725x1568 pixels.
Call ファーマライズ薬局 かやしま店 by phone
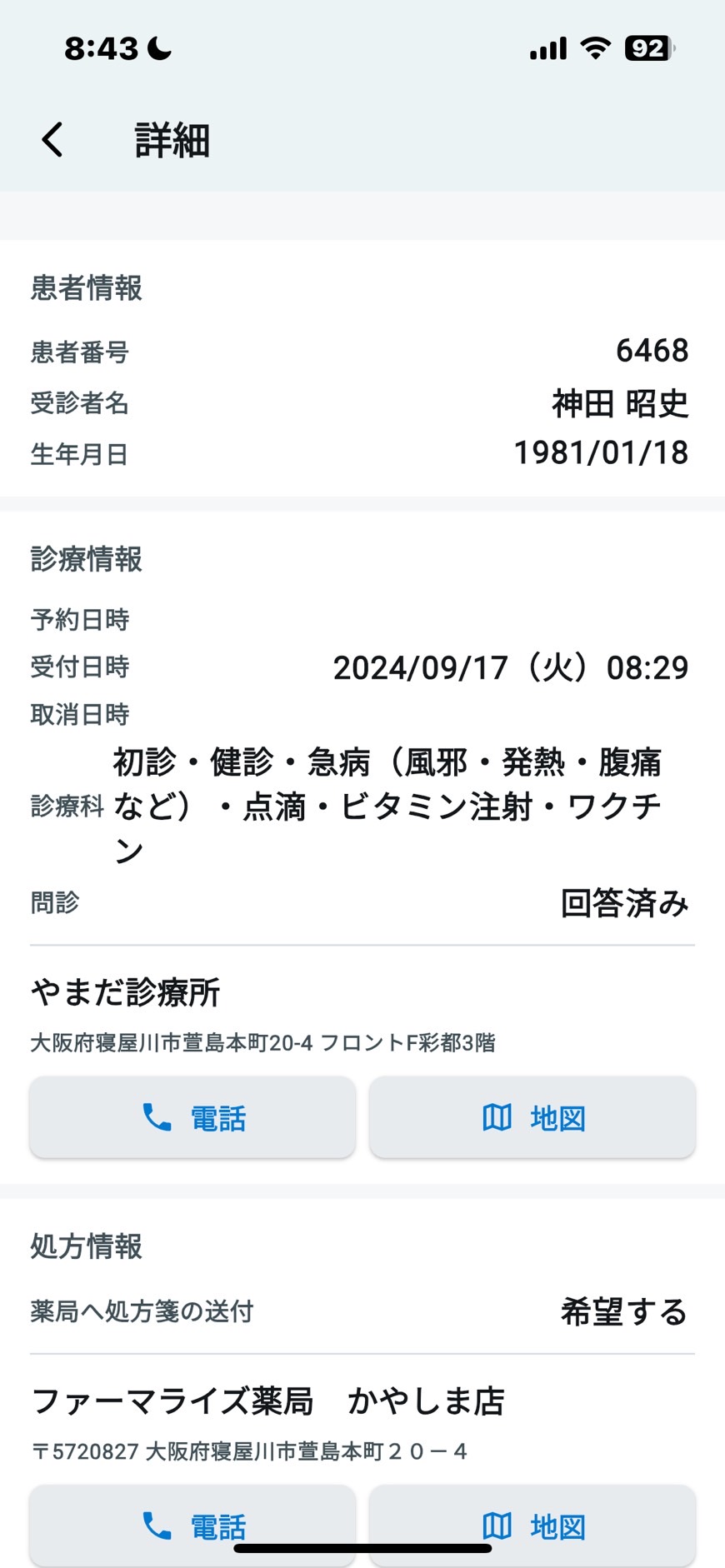point(192,1526)
